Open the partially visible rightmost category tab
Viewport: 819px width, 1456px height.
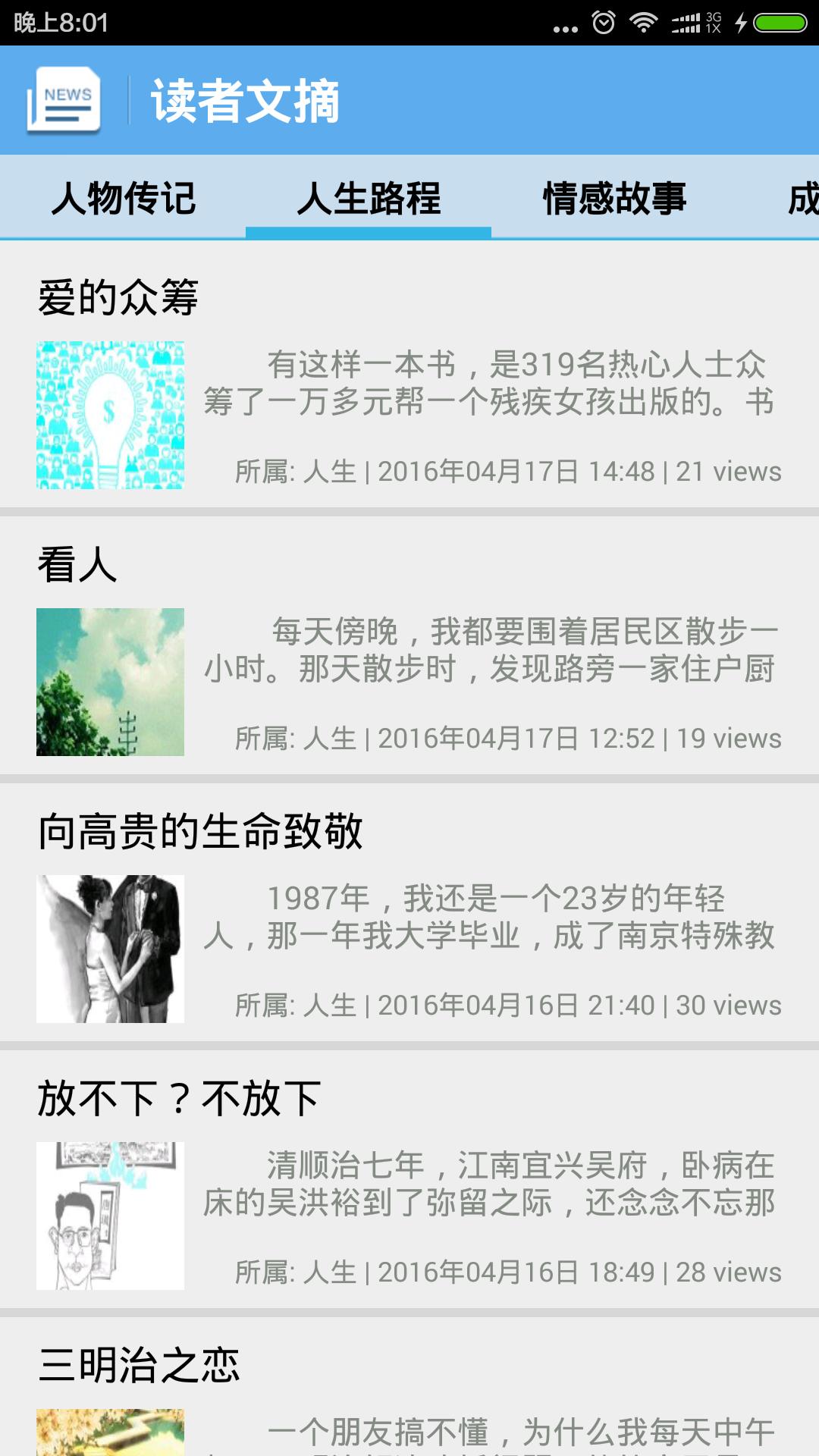pyautogui.click(x=800, y=199)
